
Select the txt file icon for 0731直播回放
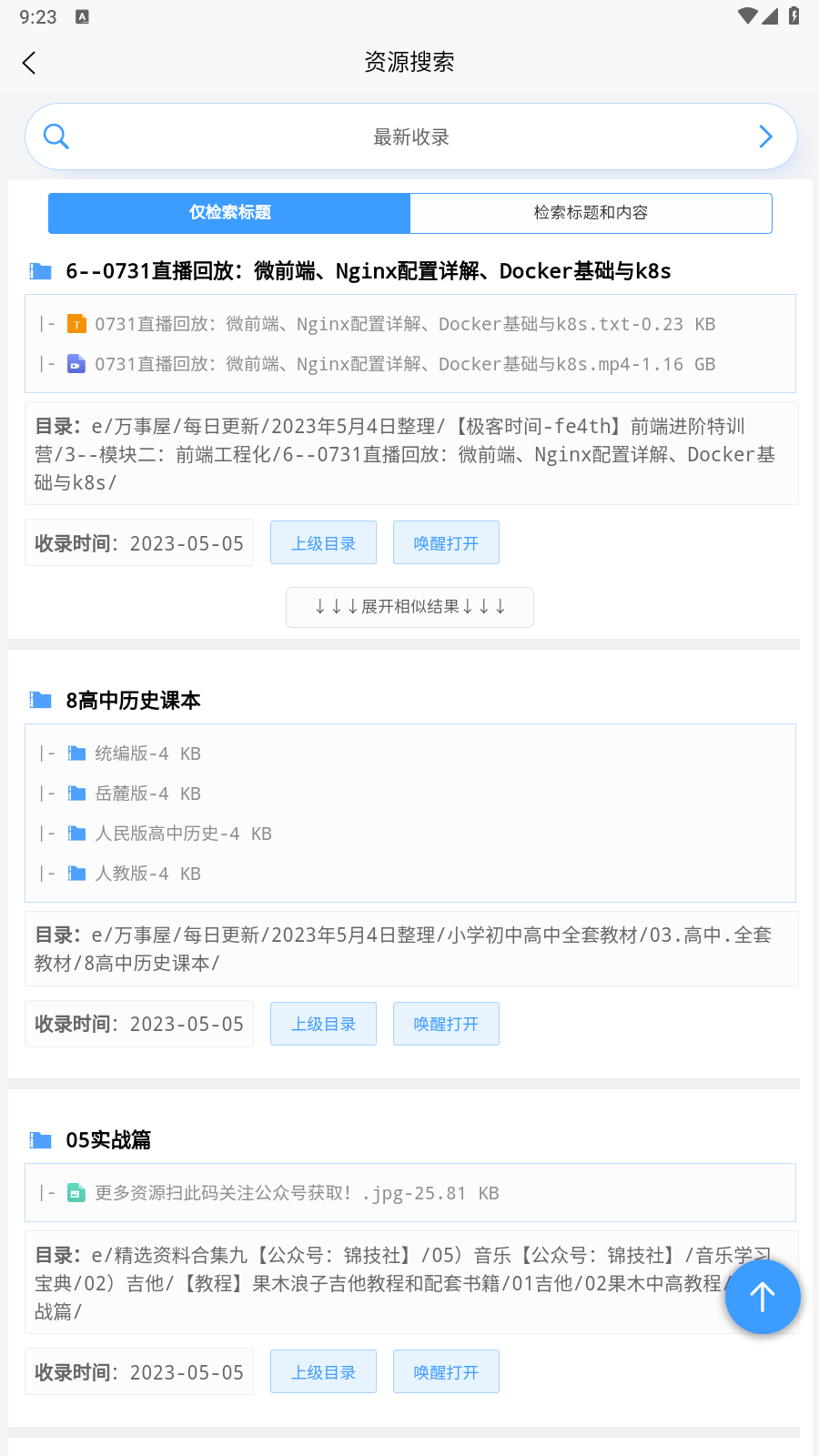click(x=76, y=323)
